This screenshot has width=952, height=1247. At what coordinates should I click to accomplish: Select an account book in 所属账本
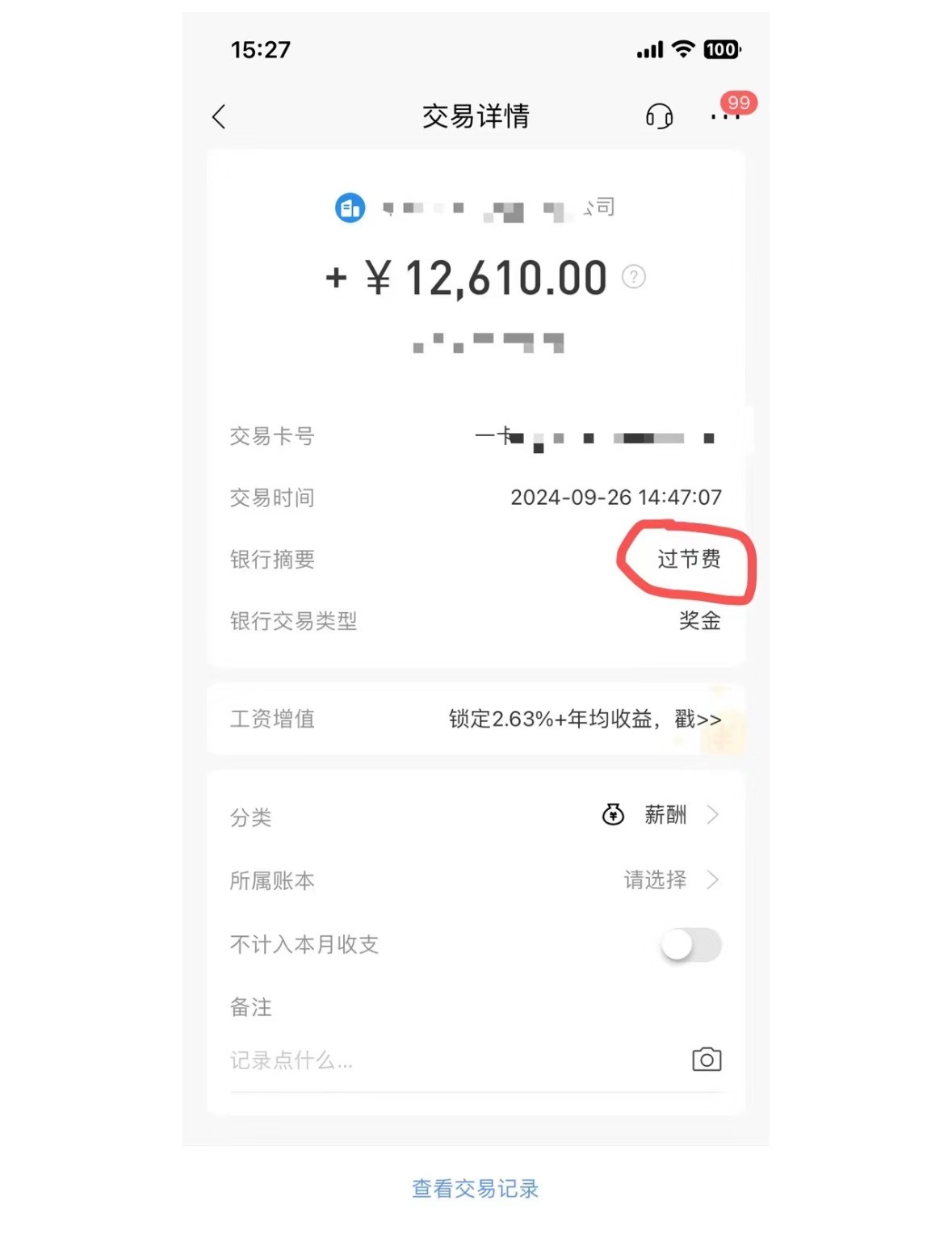click(669, 880)
